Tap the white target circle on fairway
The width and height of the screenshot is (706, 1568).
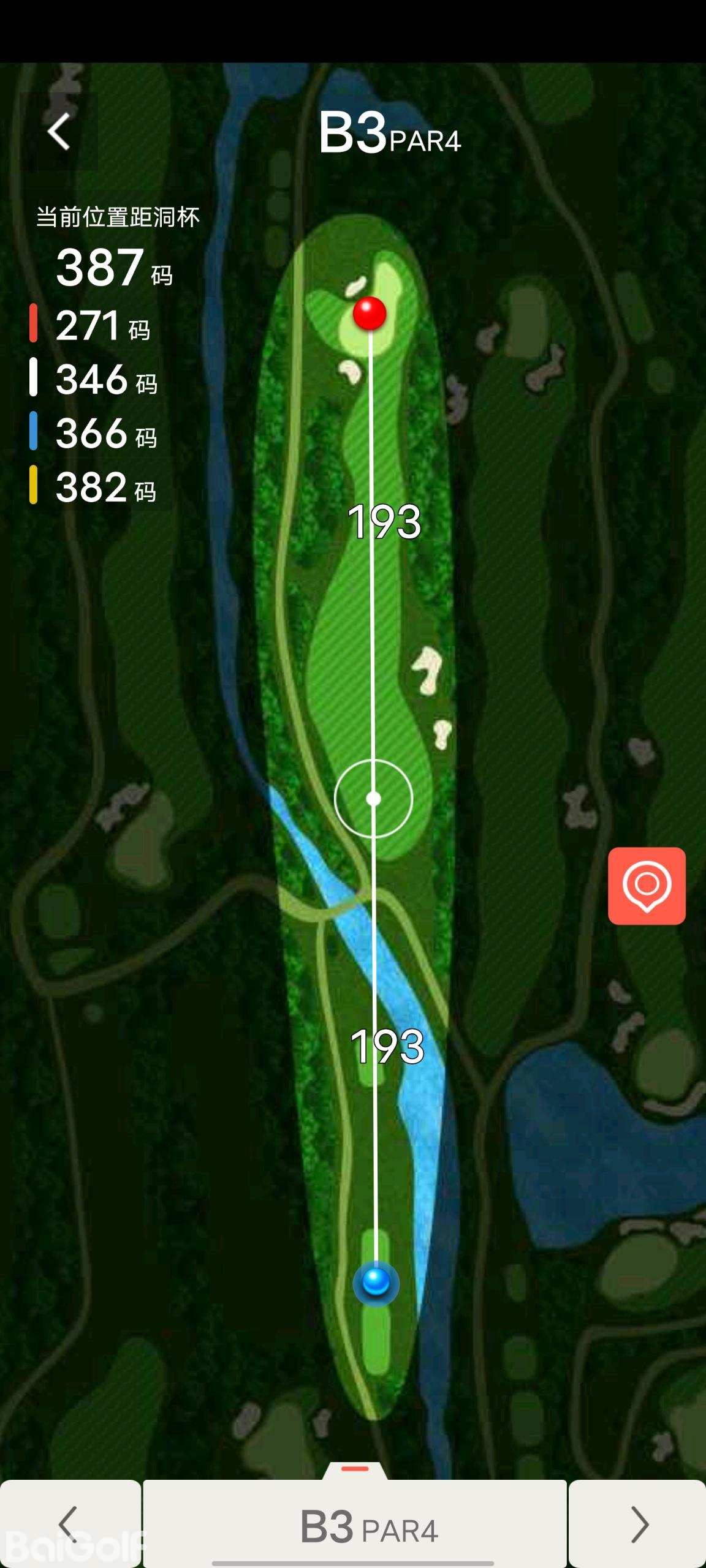[373, 799]
